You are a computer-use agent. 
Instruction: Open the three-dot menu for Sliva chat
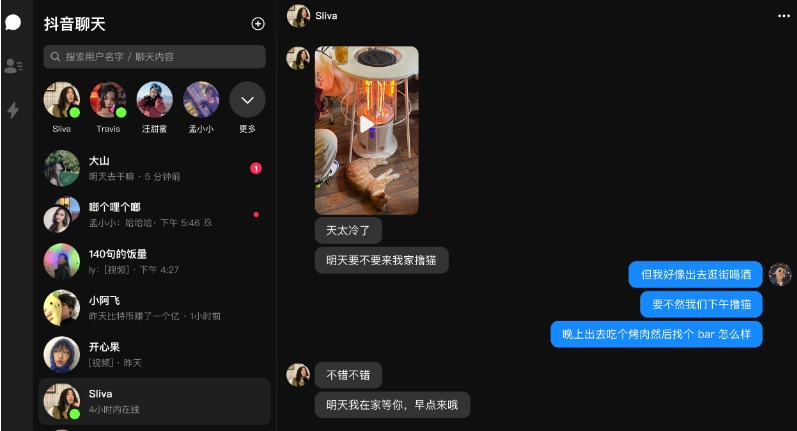coord(783,16)
